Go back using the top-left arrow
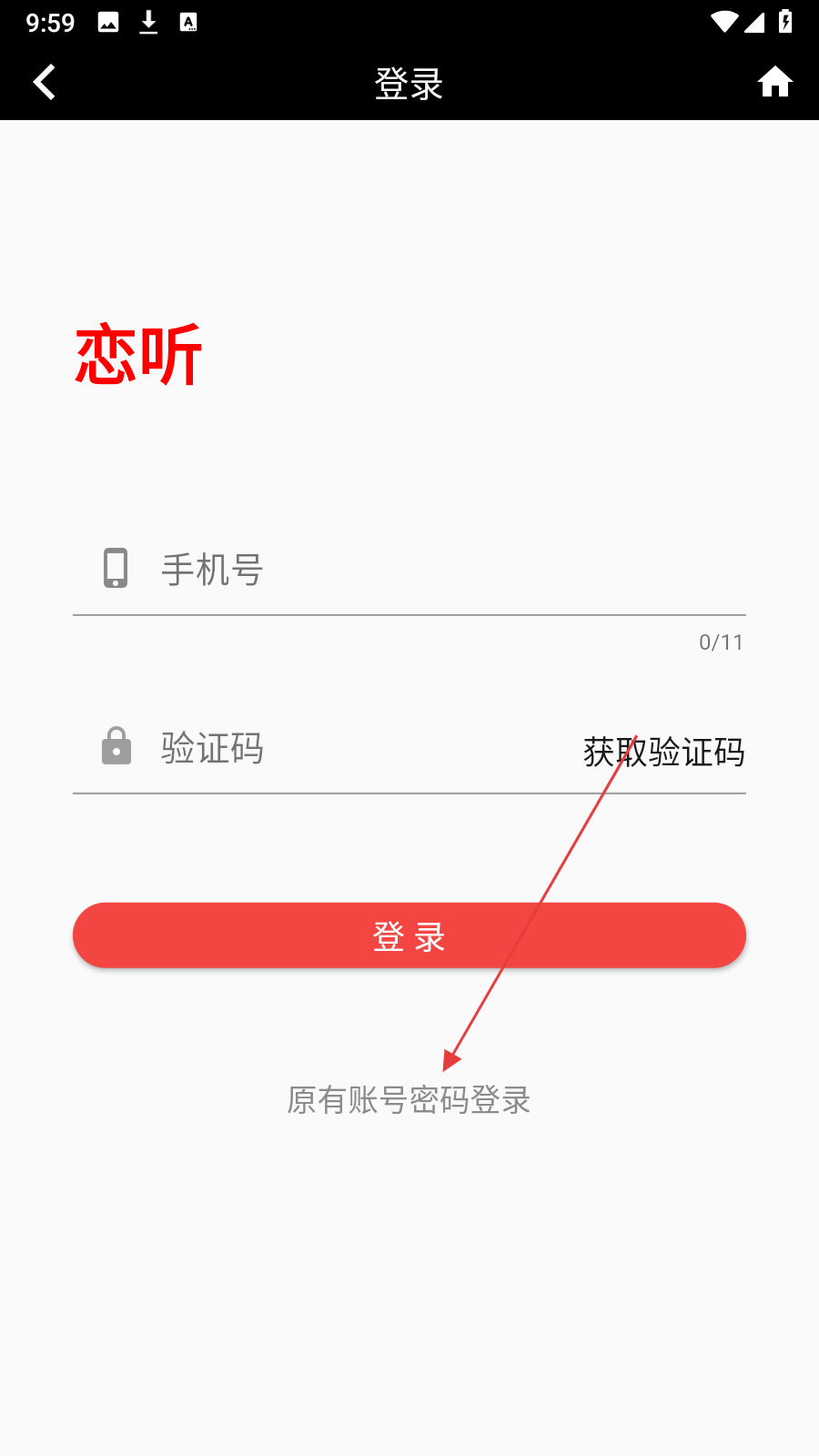Image resolution: width=819 pixels, height=1456 pixels. point(45,82)
